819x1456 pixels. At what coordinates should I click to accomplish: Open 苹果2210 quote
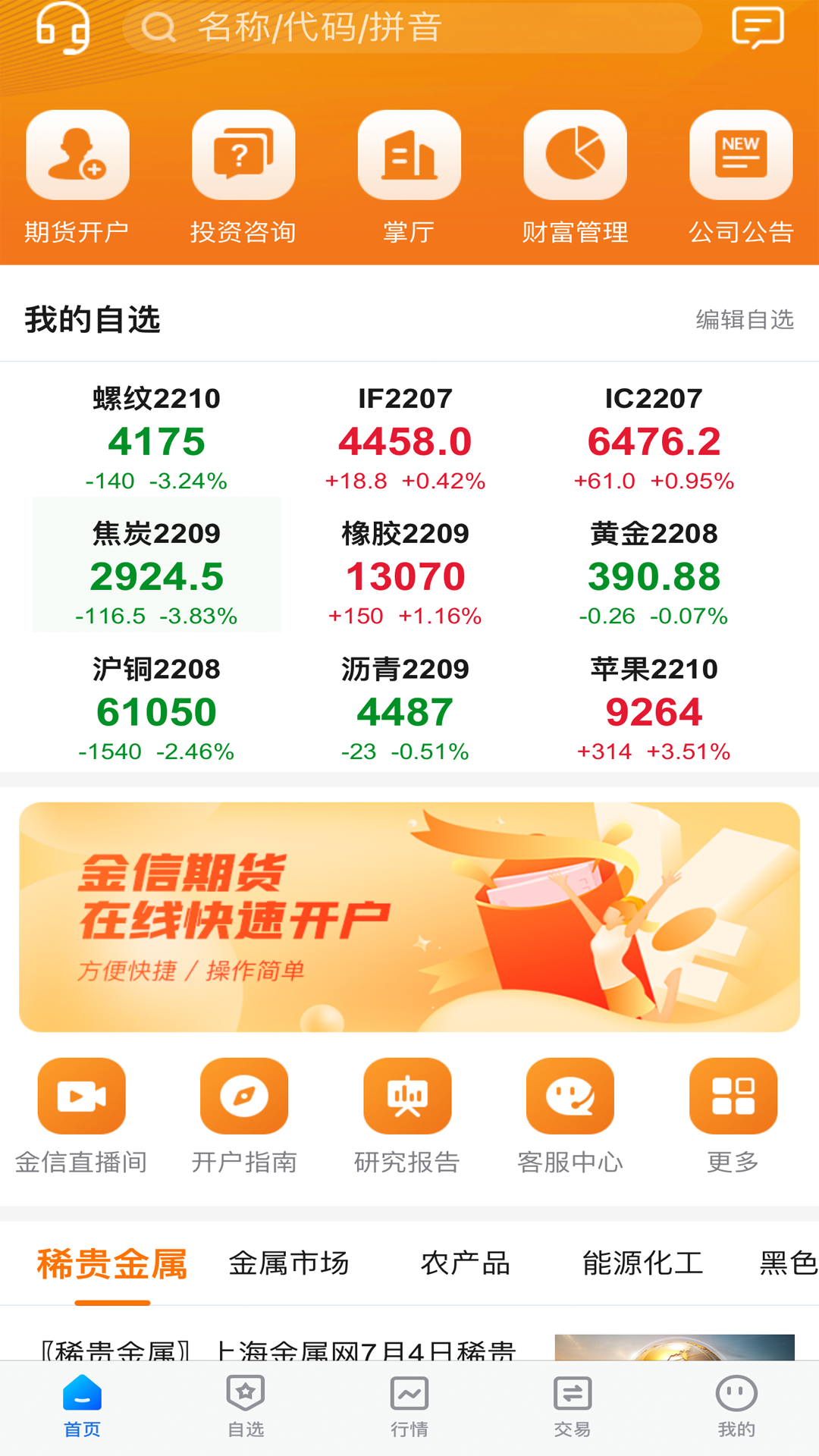pyautogui.click(x=654, y=708)
